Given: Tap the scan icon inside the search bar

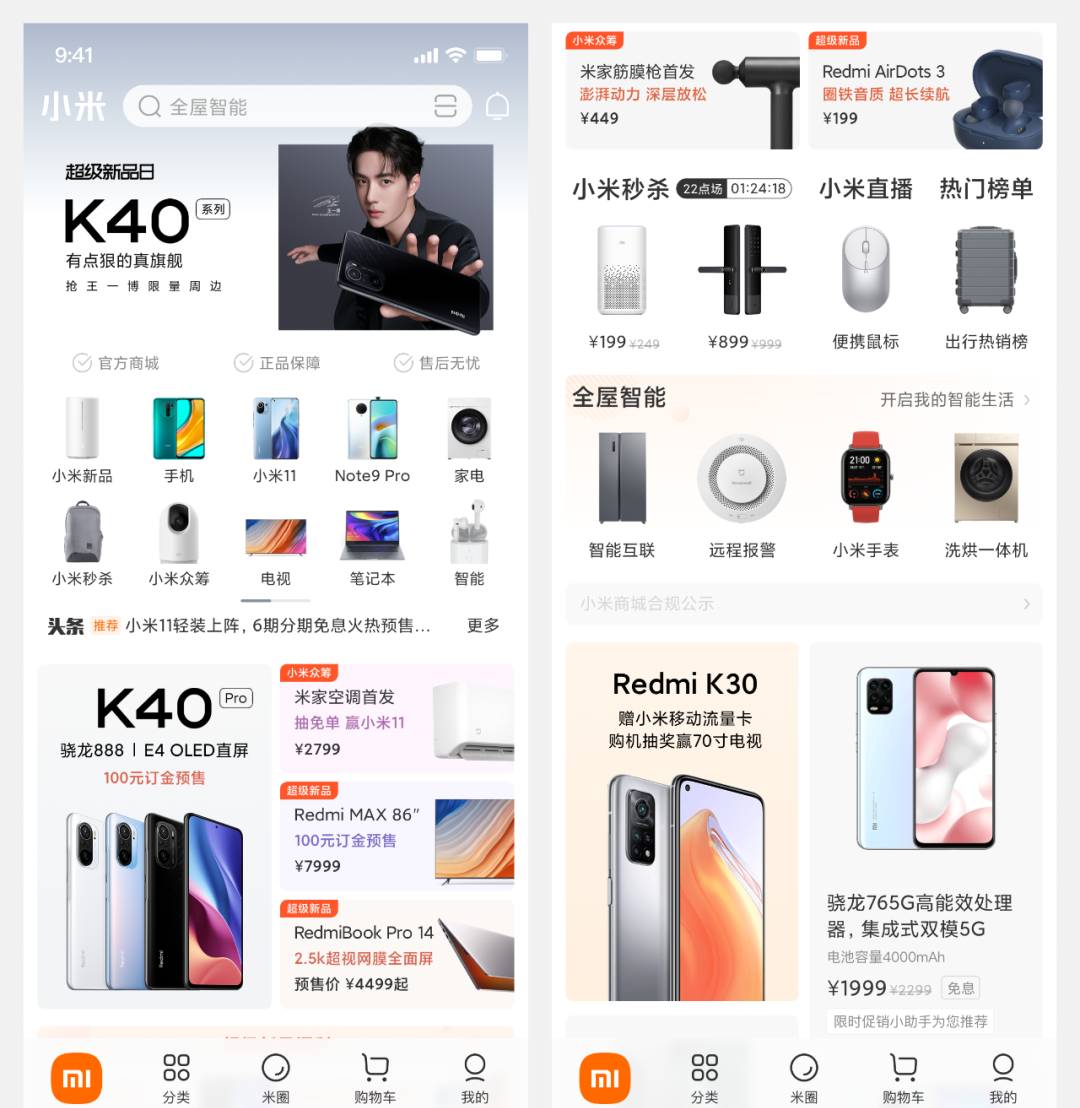Looking at the screenshot, I should tap(445, 106).
